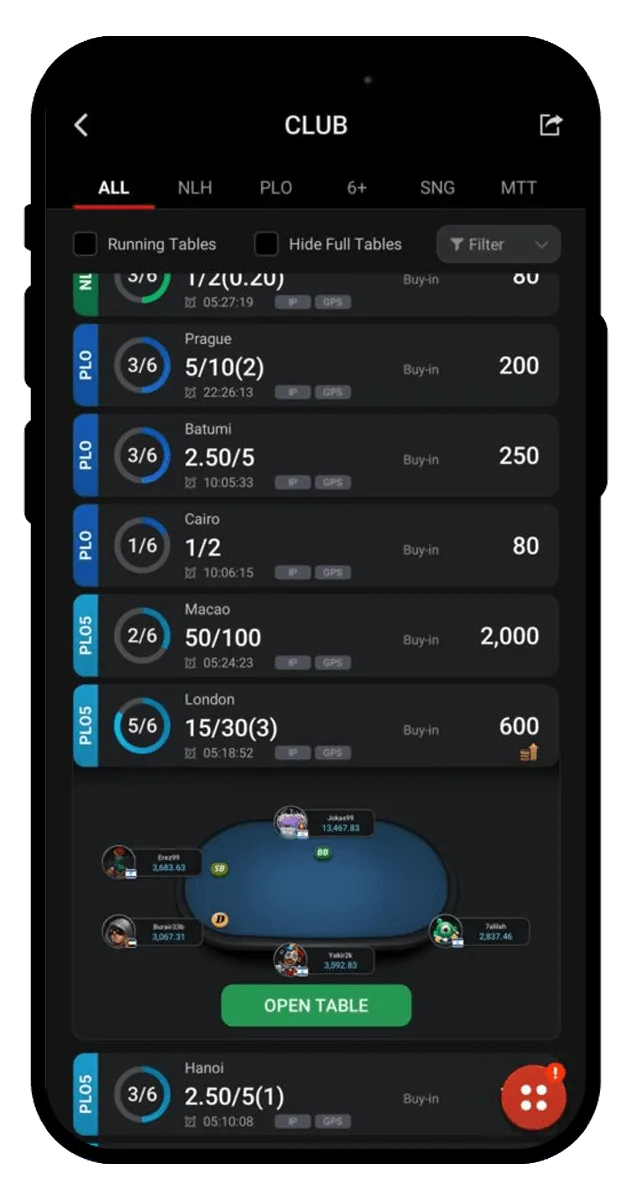Collapse the London 15/30(3) table row

point(316,725)
